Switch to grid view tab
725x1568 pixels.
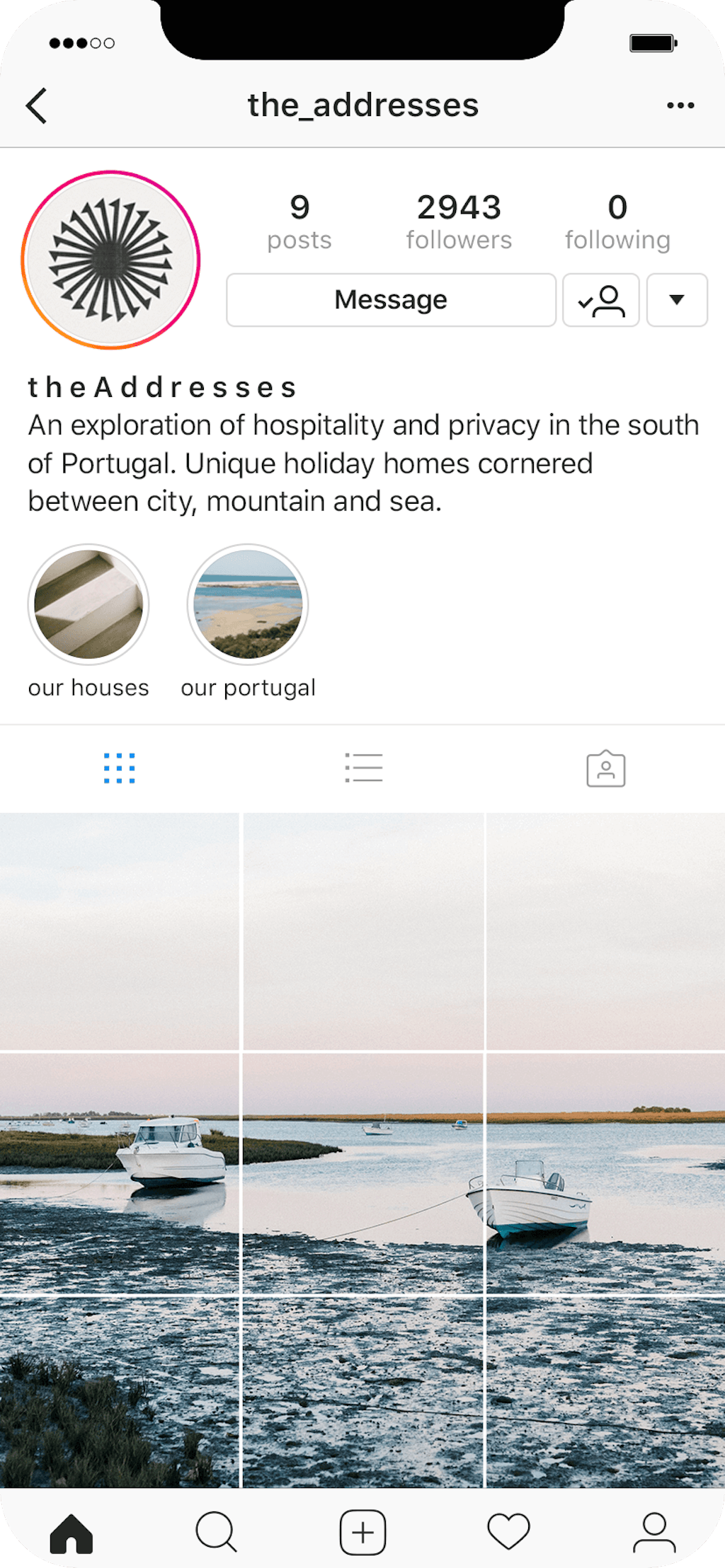[x=119, y=768]
